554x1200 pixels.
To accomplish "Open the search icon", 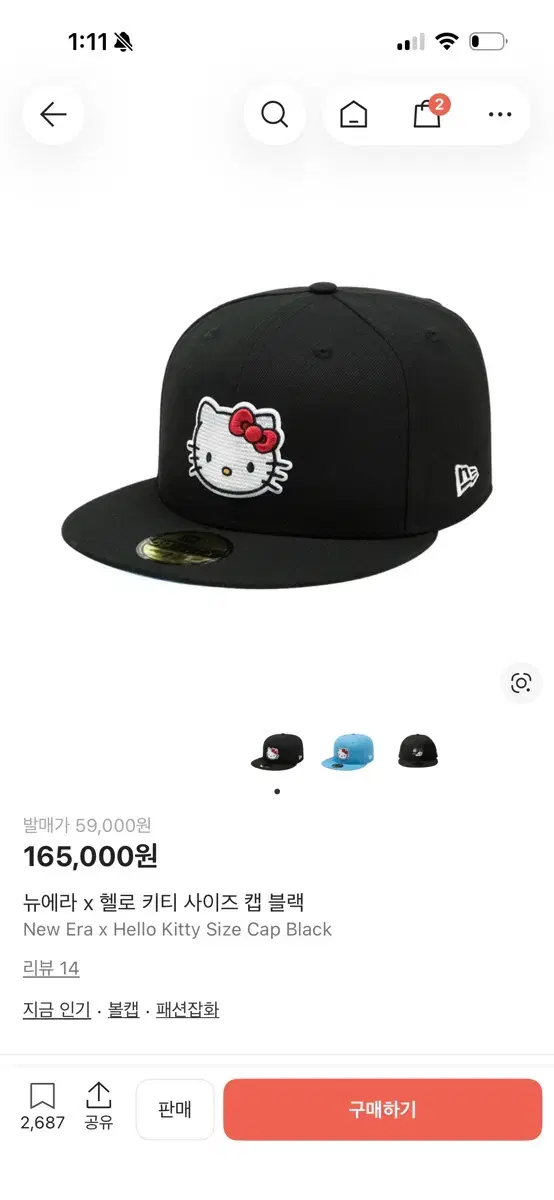I will (x=274, y=114).
